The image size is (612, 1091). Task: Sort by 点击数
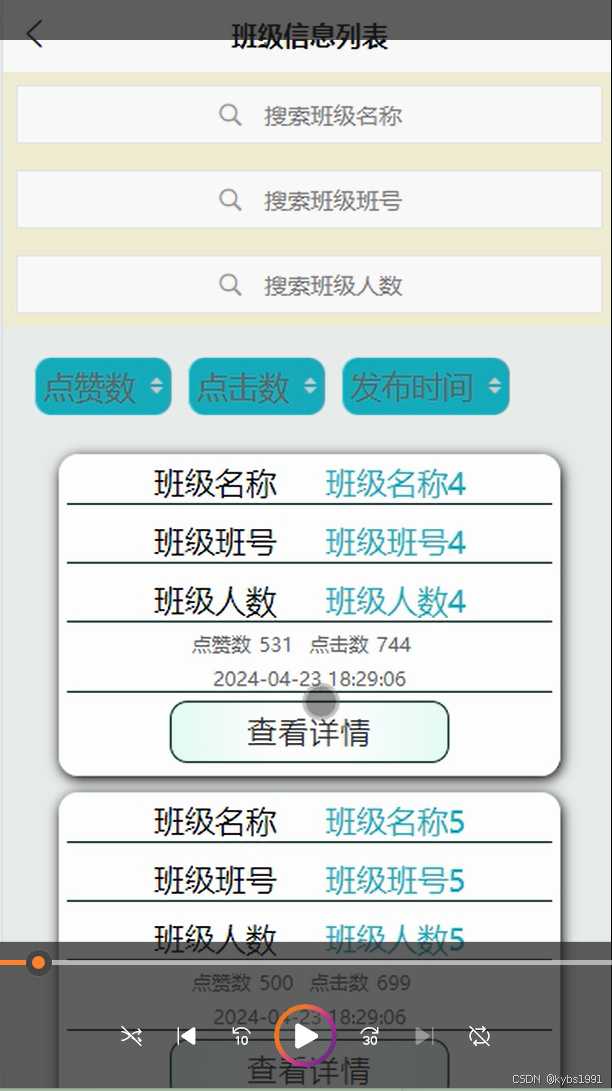tap(257, 386)
